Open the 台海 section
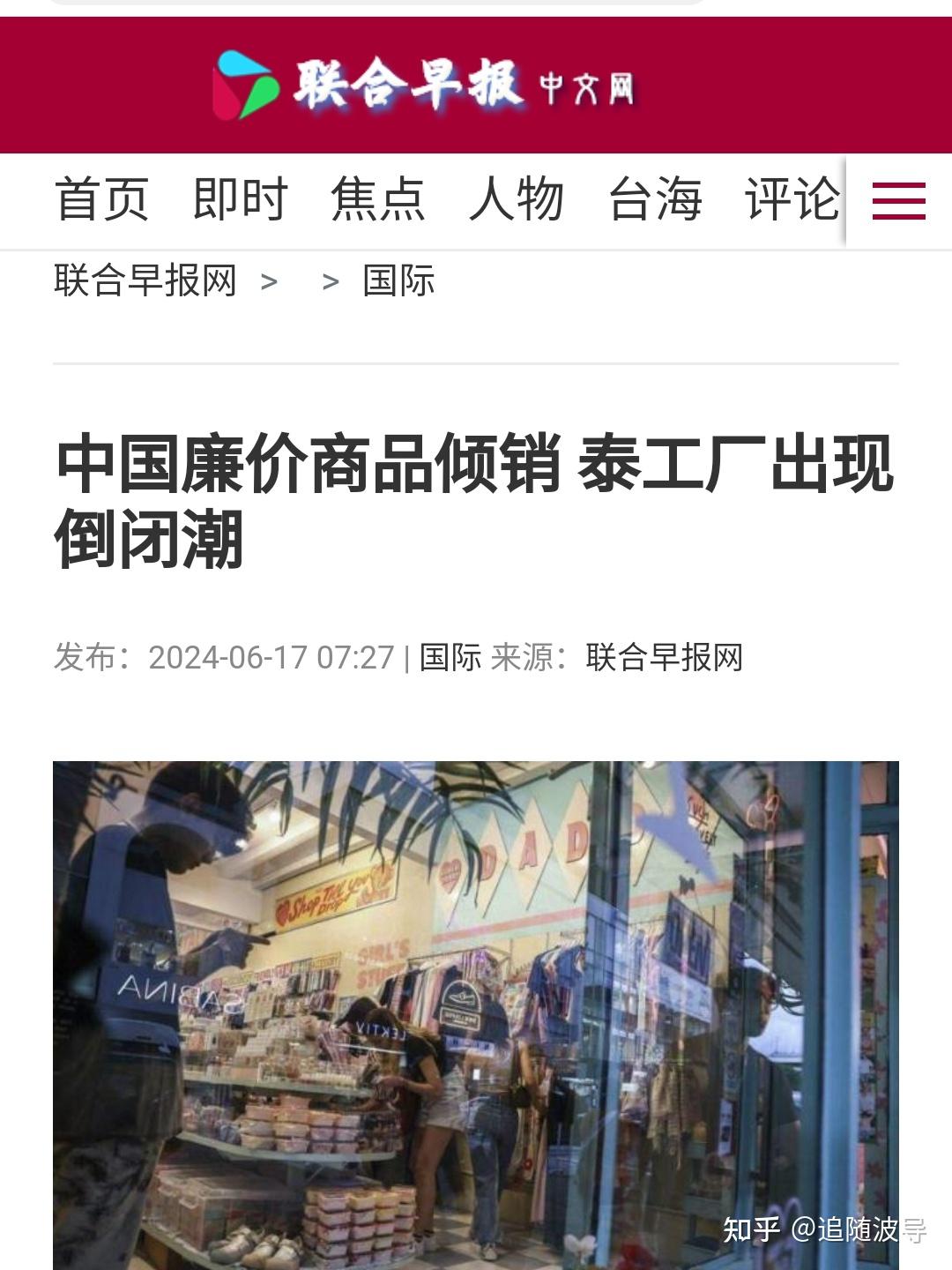Screen dimensions: 952x1270 (x=655, y=199)
